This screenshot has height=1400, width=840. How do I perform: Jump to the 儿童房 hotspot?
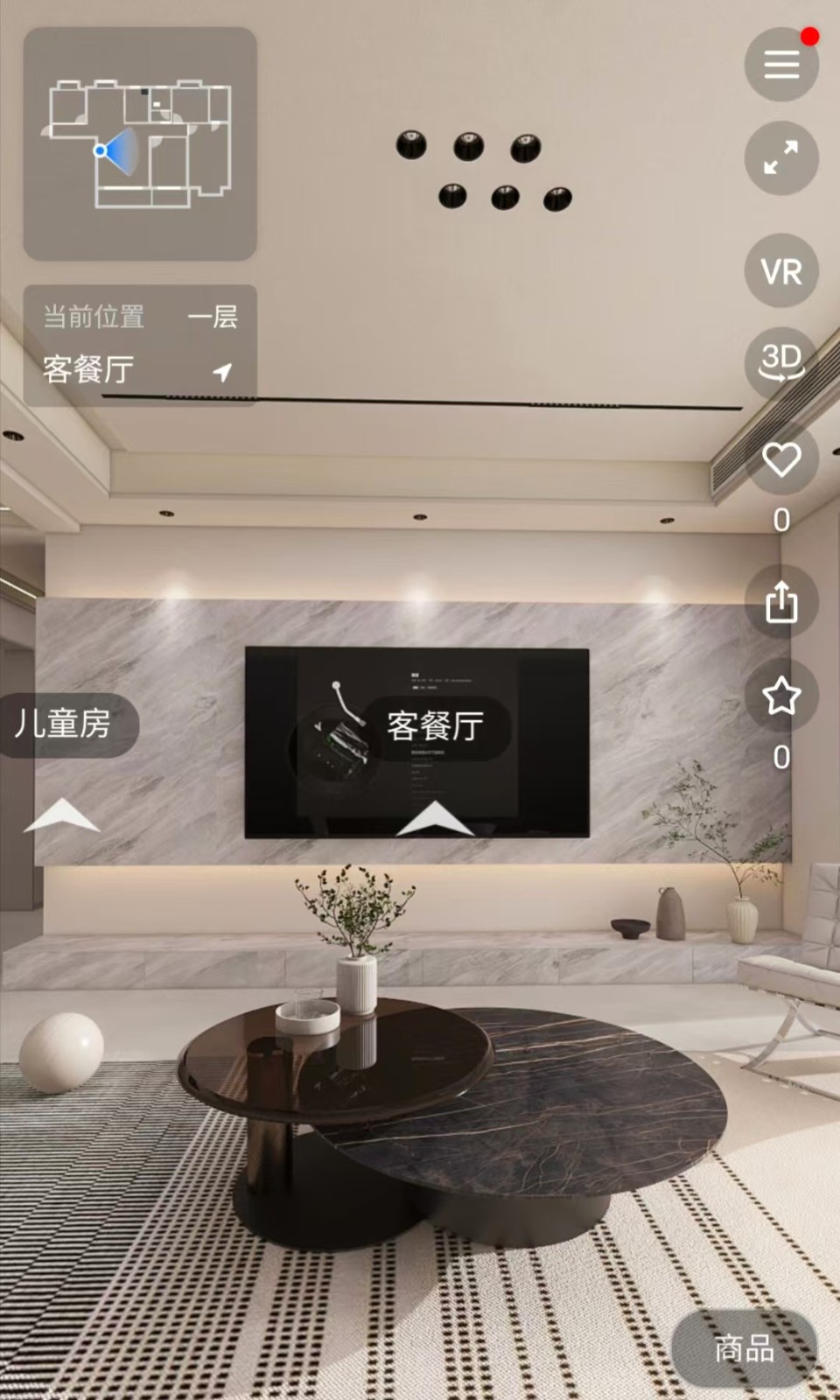pyautogui.click(x=65, y=724)
